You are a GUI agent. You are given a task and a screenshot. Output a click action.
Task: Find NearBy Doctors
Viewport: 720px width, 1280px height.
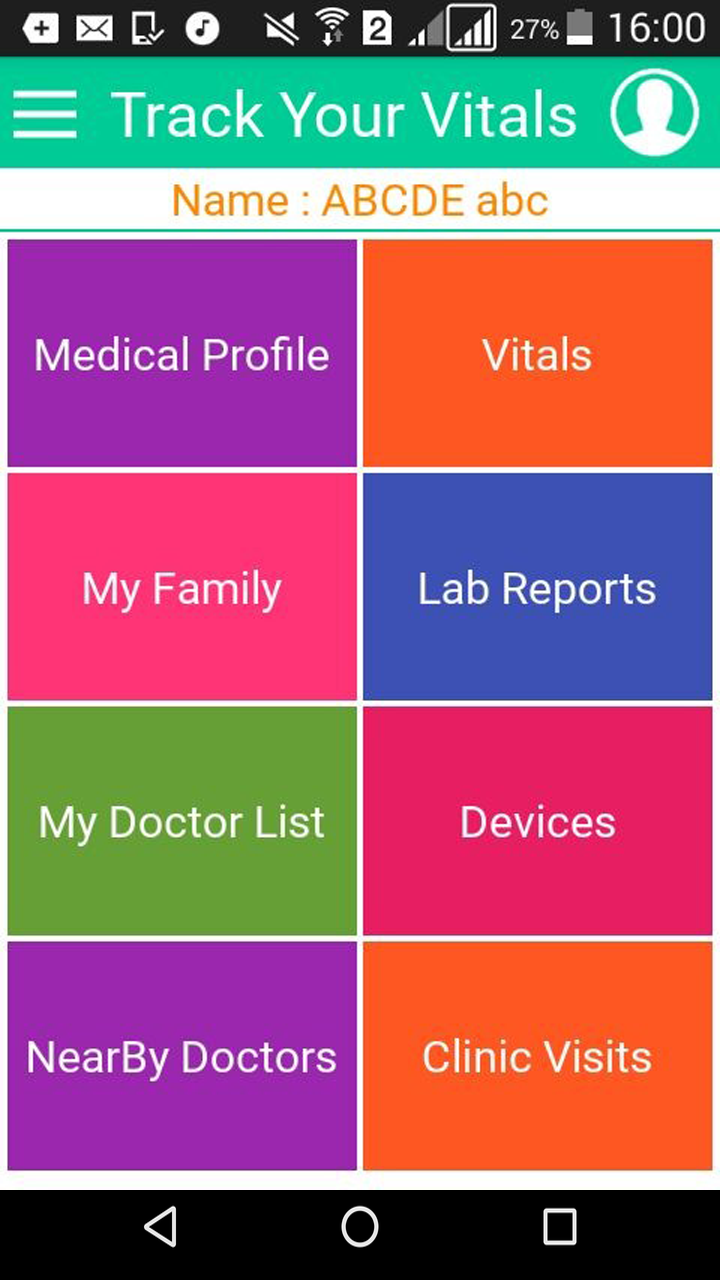pyautogui.click(x=182, y=1056)
